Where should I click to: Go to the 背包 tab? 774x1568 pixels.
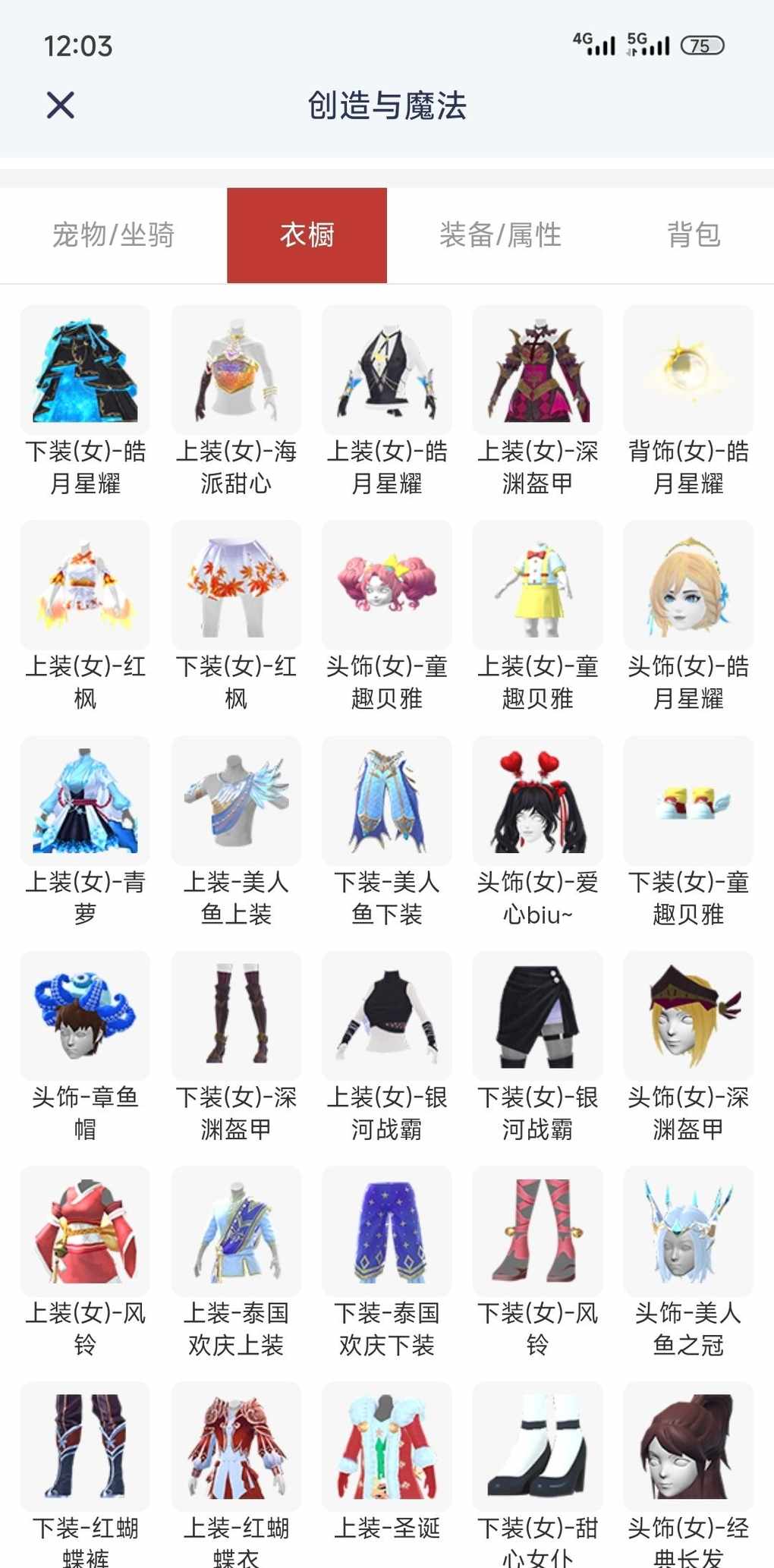click(x=694, y=235)
